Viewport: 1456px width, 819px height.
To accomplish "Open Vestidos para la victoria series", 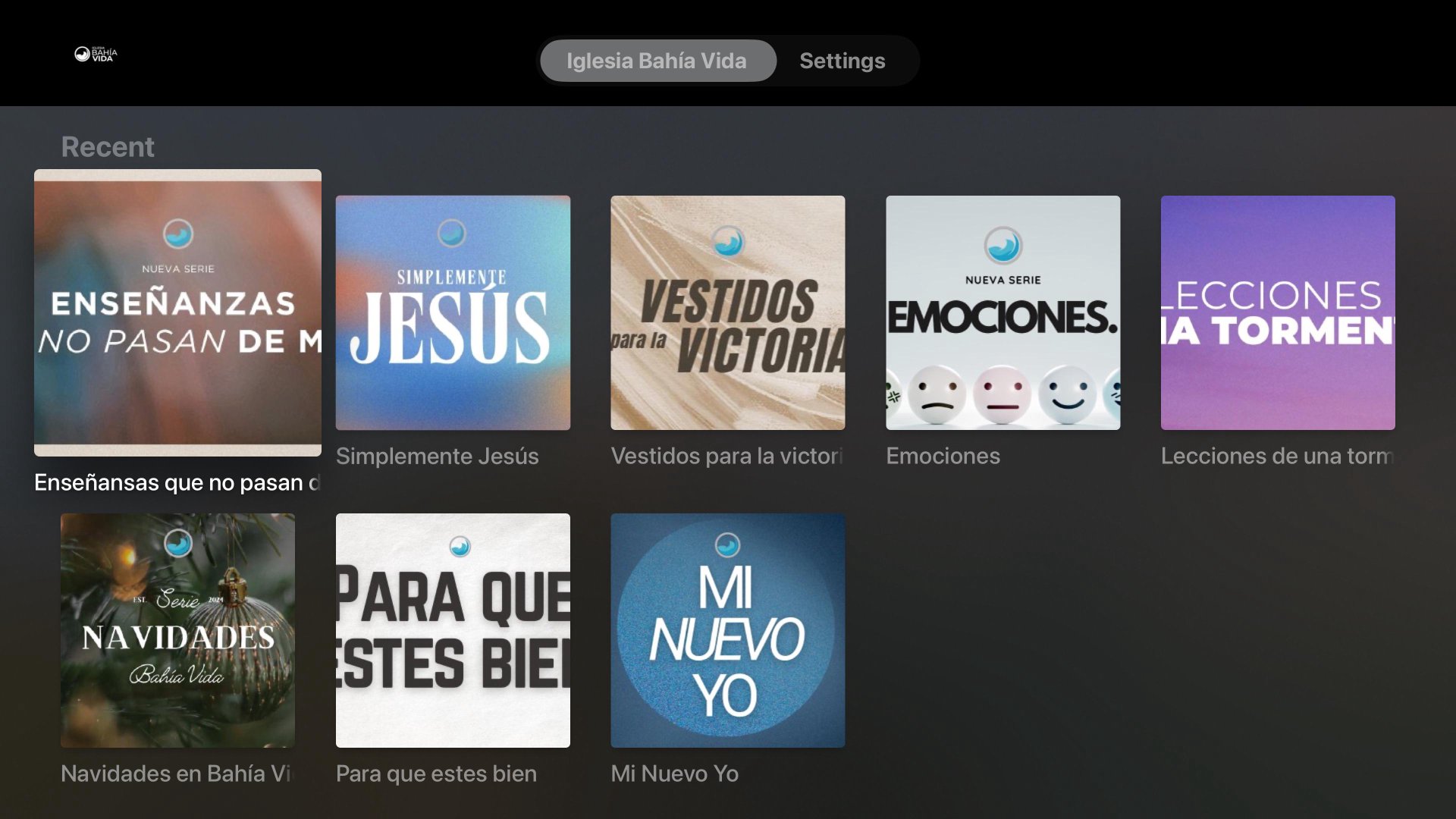I will (727, 312).
